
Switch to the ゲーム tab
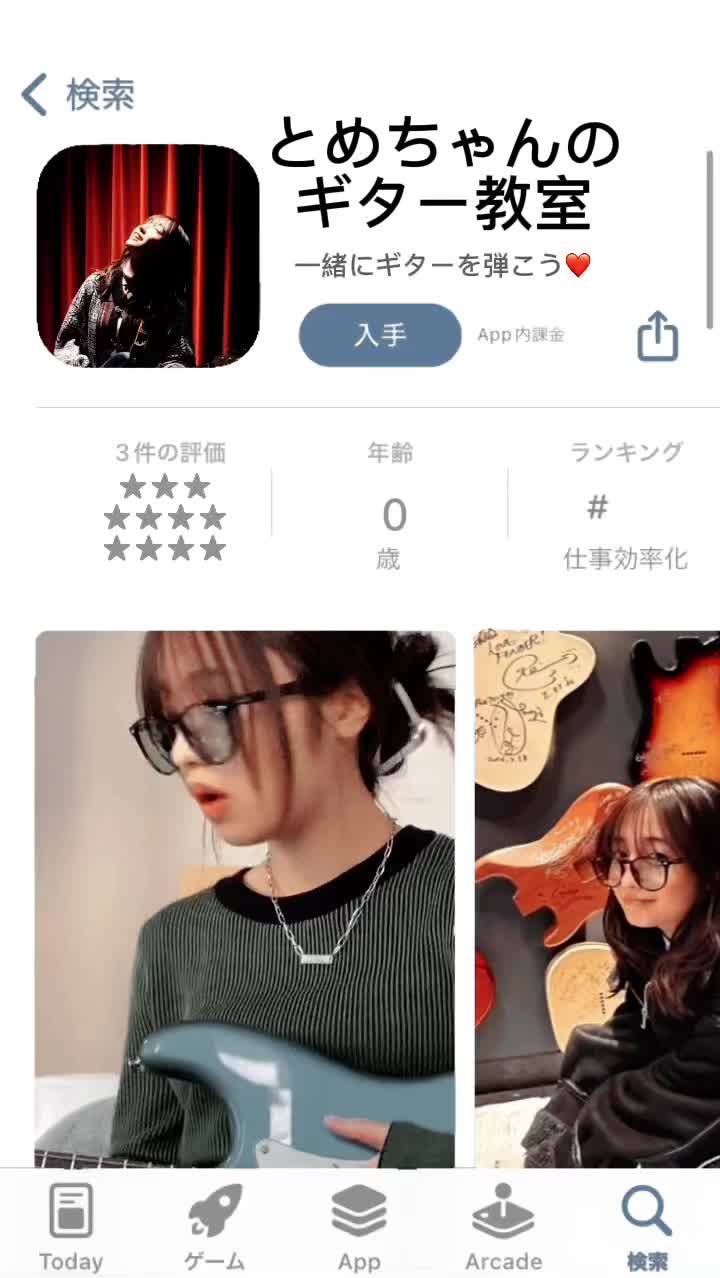pyautogui.click(x=215, y=1226)
